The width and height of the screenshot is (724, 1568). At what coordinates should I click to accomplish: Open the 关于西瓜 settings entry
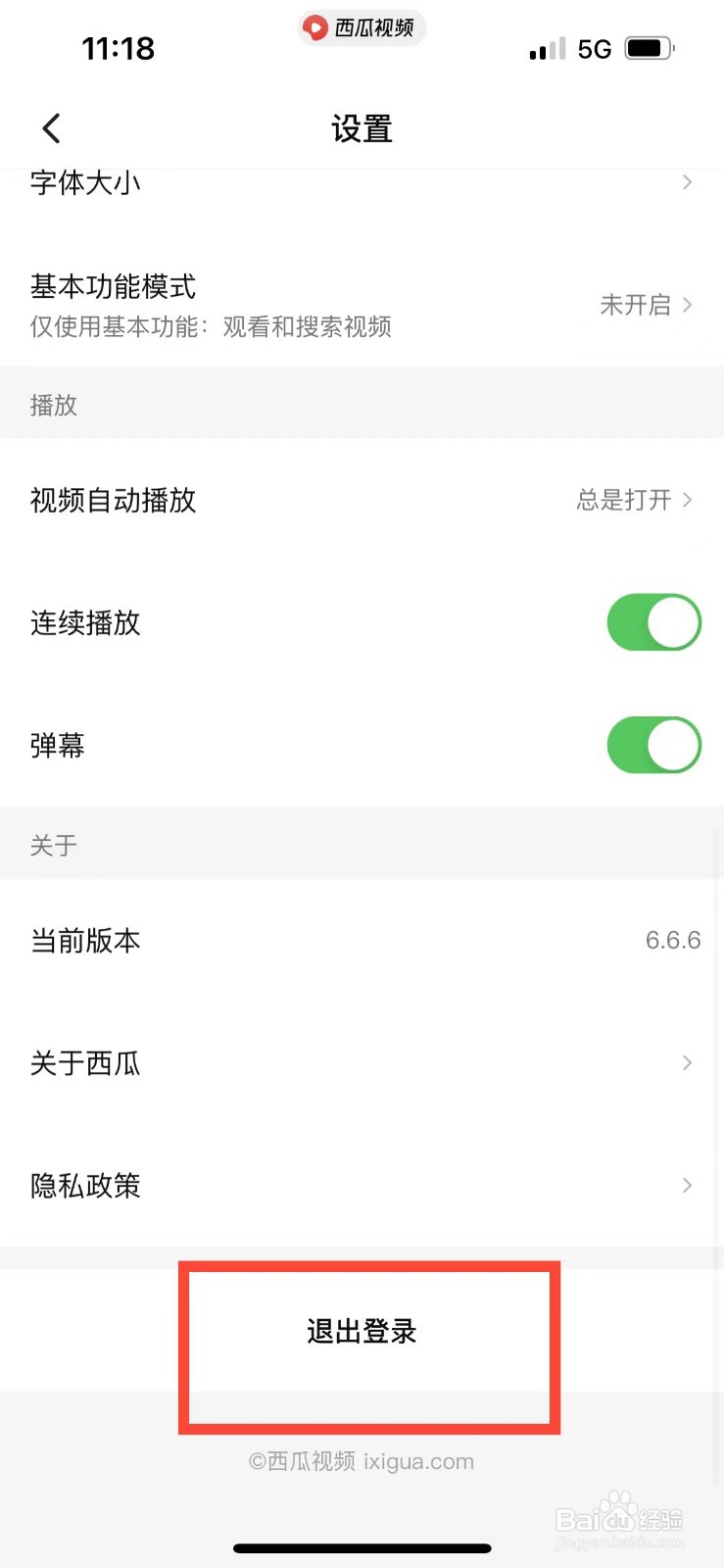(362, 1063)
